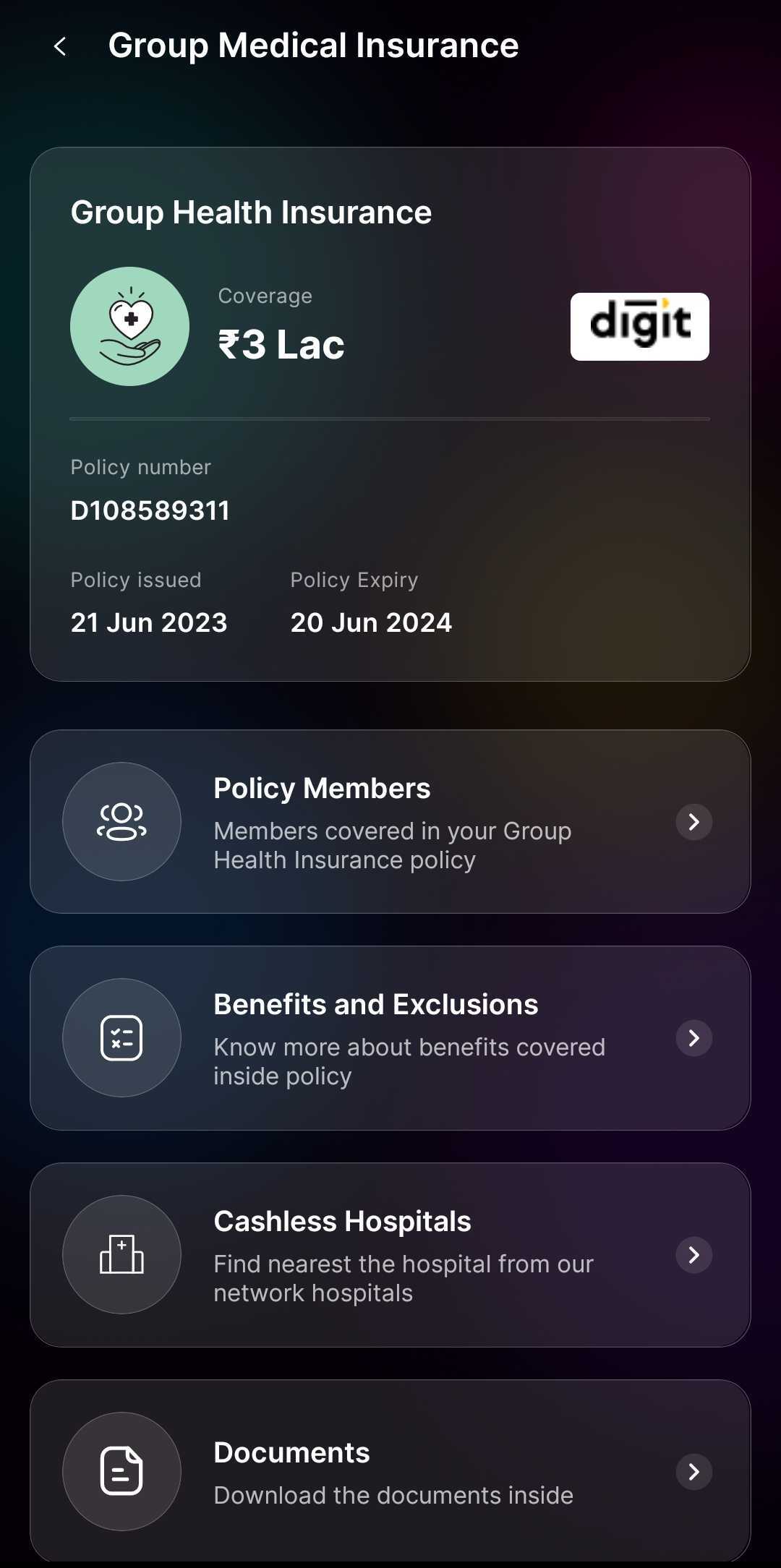View Benefits and Exclusions details
Viewport: 781px width, 1568px height.
[390, 1038]
